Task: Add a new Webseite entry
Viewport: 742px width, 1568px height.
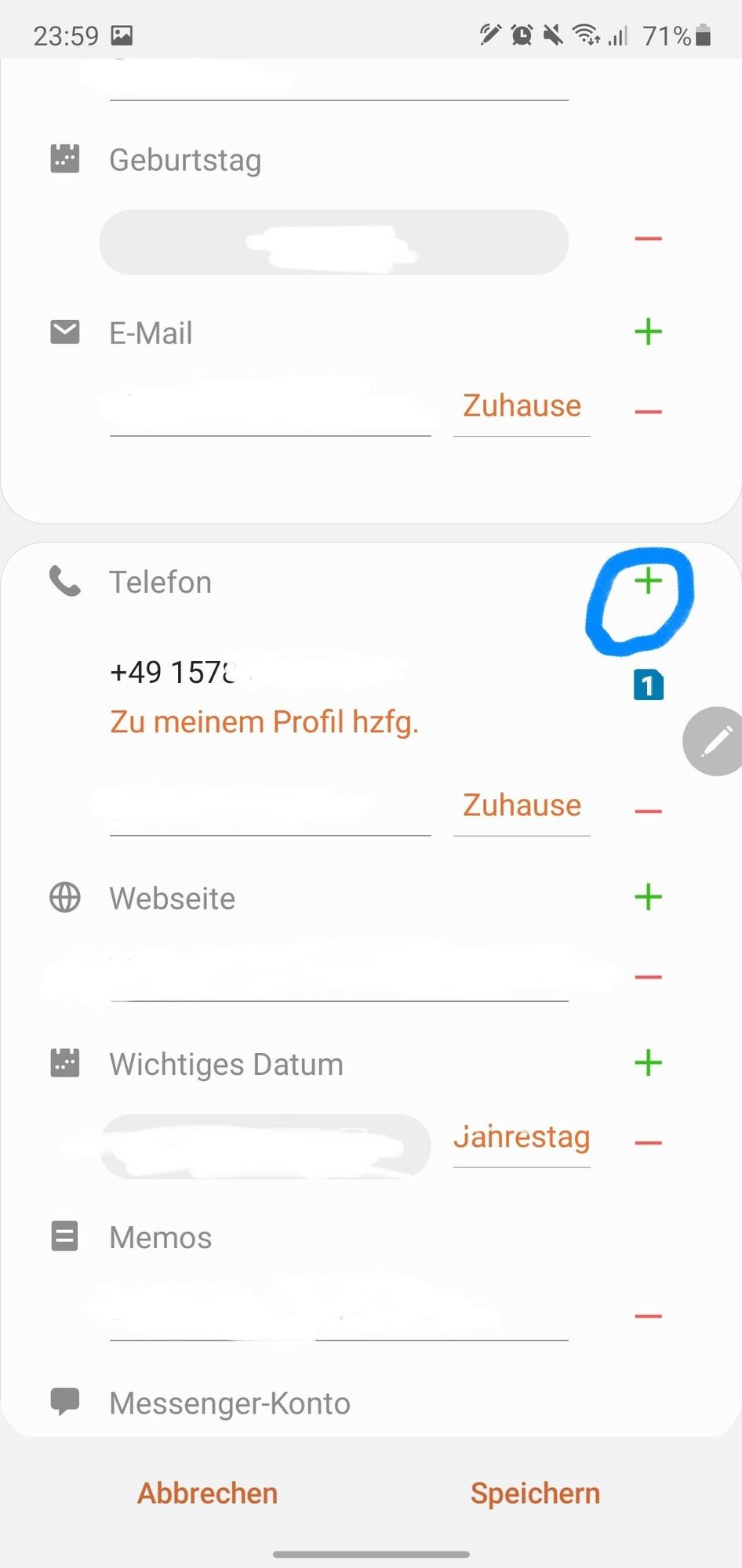Action: (648, 897)
